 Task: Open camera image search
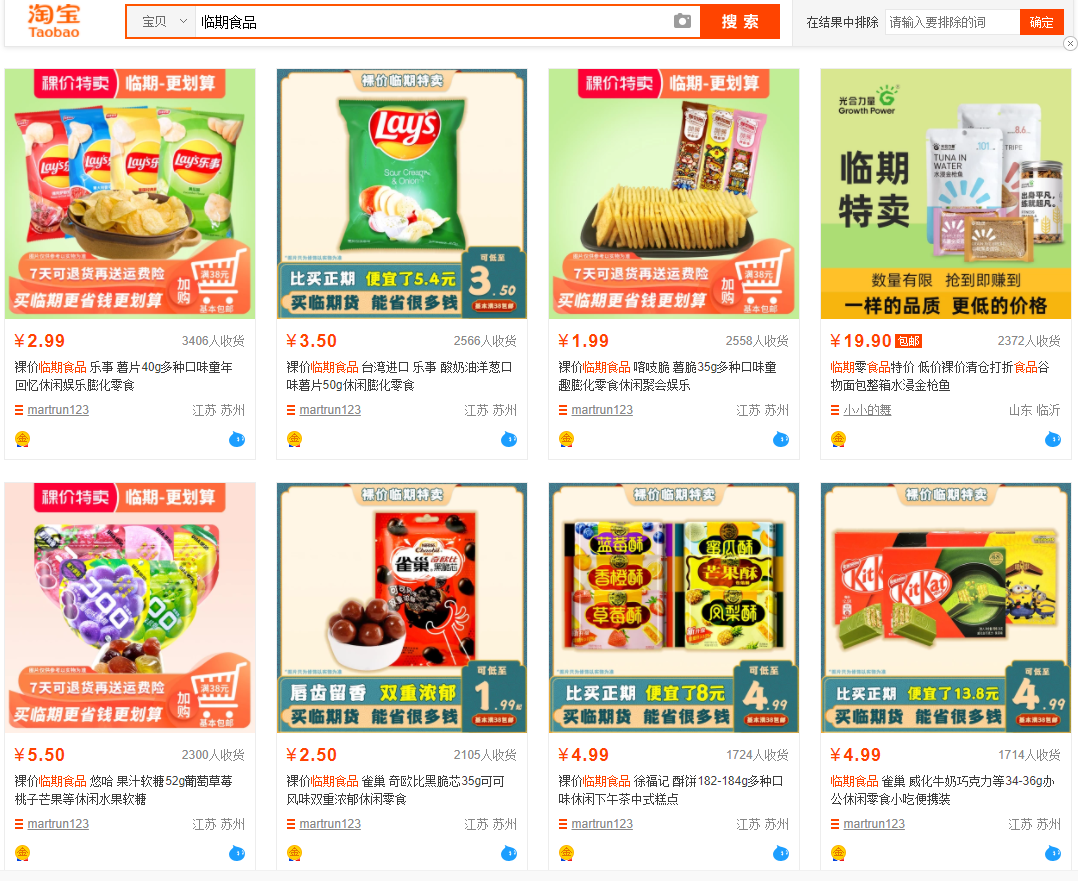tap(682, 22)
